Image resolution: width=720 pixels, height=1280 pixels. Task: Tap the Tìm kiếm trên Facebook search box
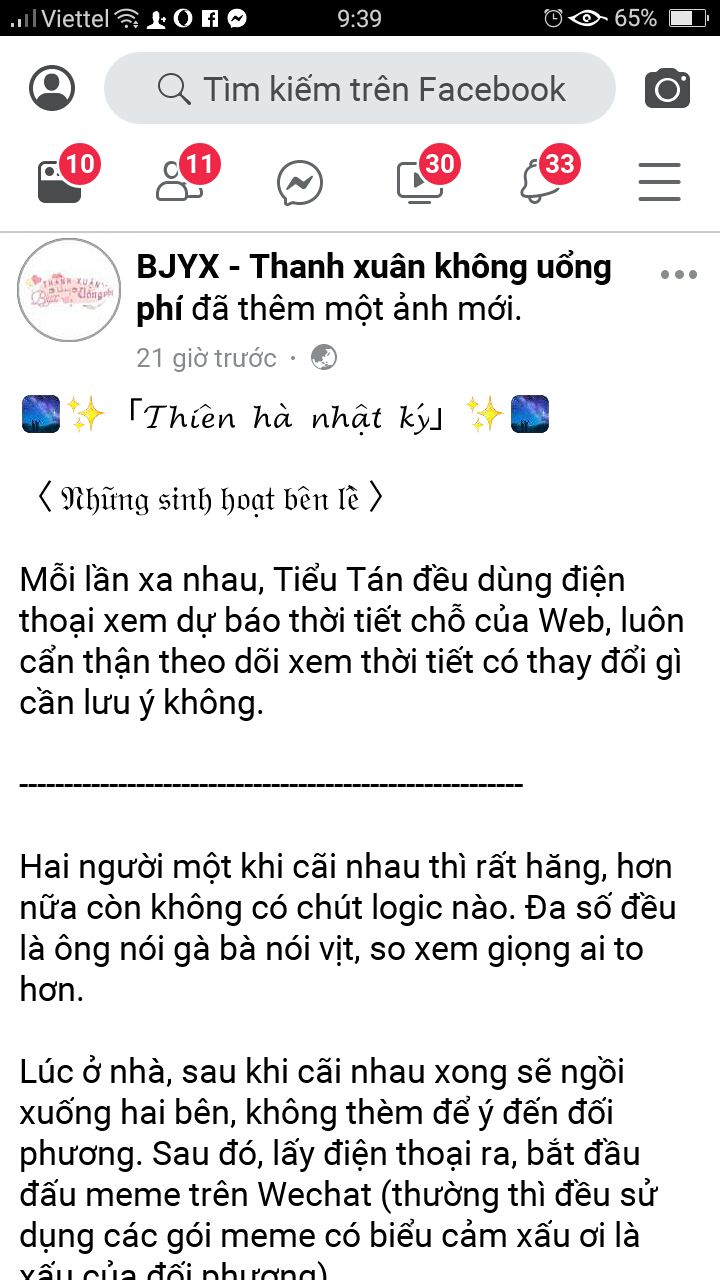(360, 89)
